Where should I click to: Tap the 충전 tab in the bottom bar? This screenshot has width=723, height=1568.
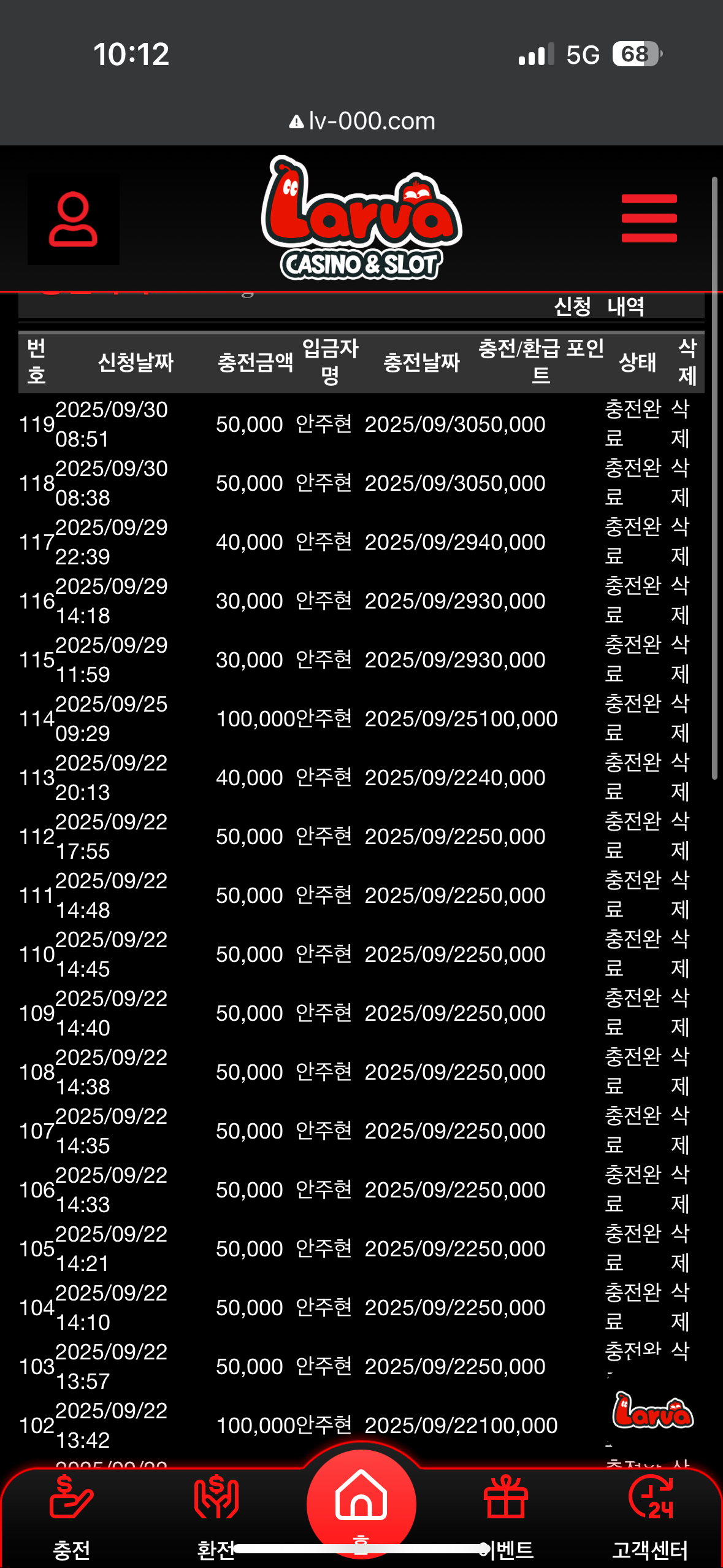pyautogui.click(x=72, y=1515)
